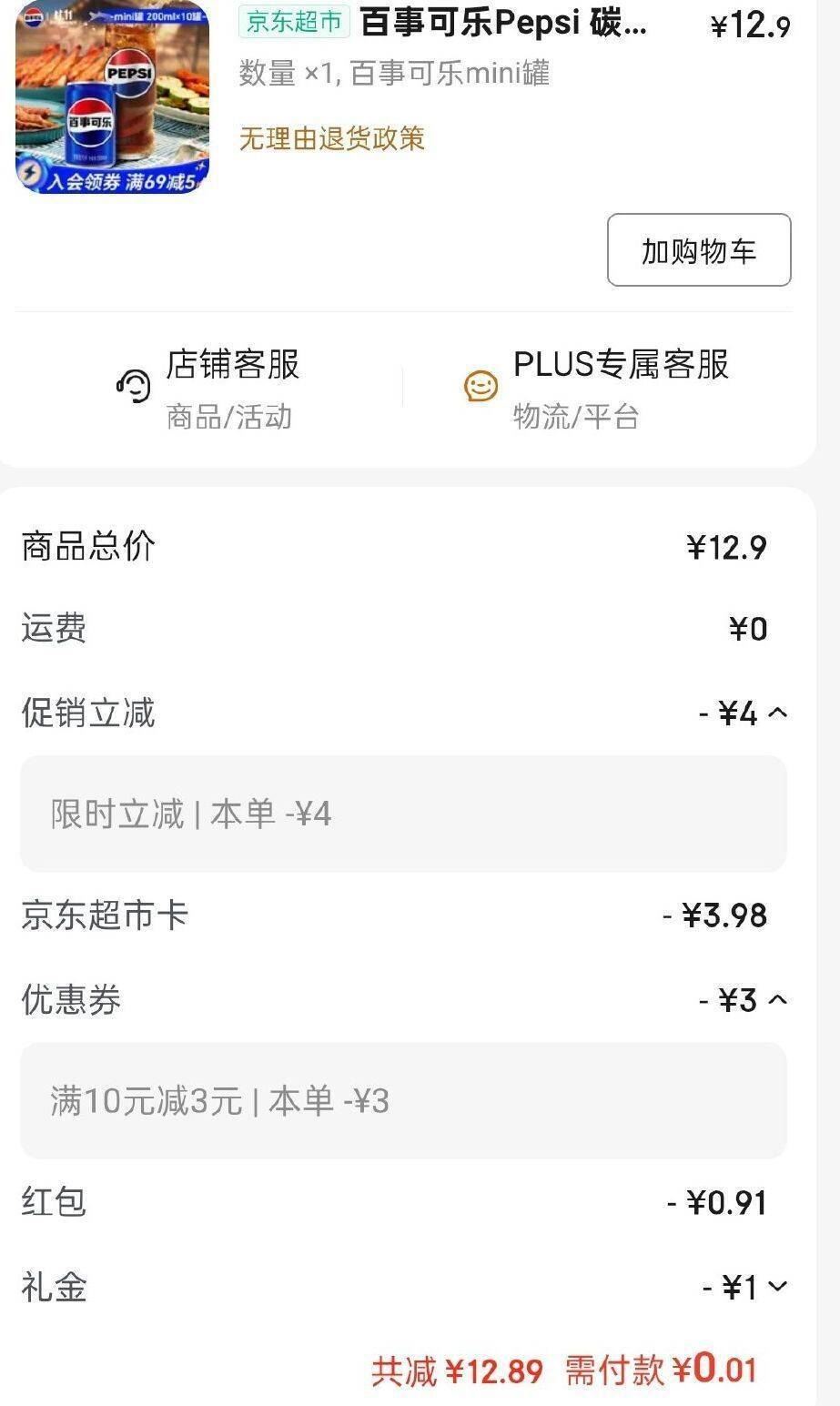Click the headset icon for 店铺客服
The image size is (840, 1406).
tap(133, 384)
